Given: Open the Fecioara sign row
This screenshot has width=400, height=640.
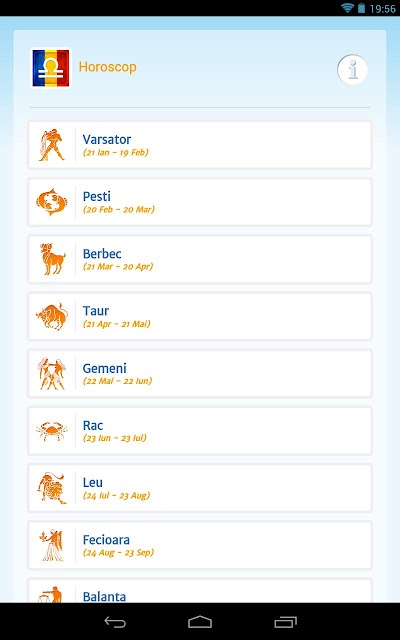Looking at the screenshot, I should click(x=200, y=545).
